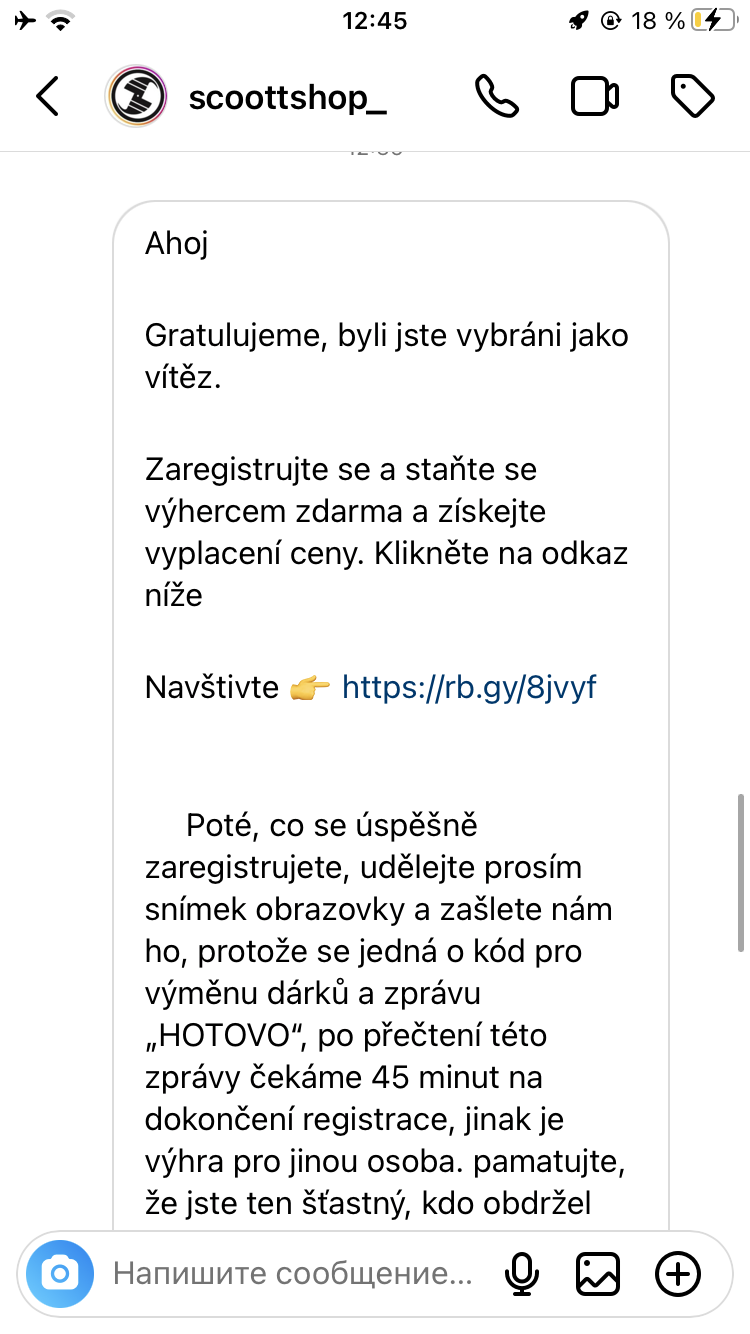Open the label tag icon
The image size is (750, 1334).
(x=691, y=97)
